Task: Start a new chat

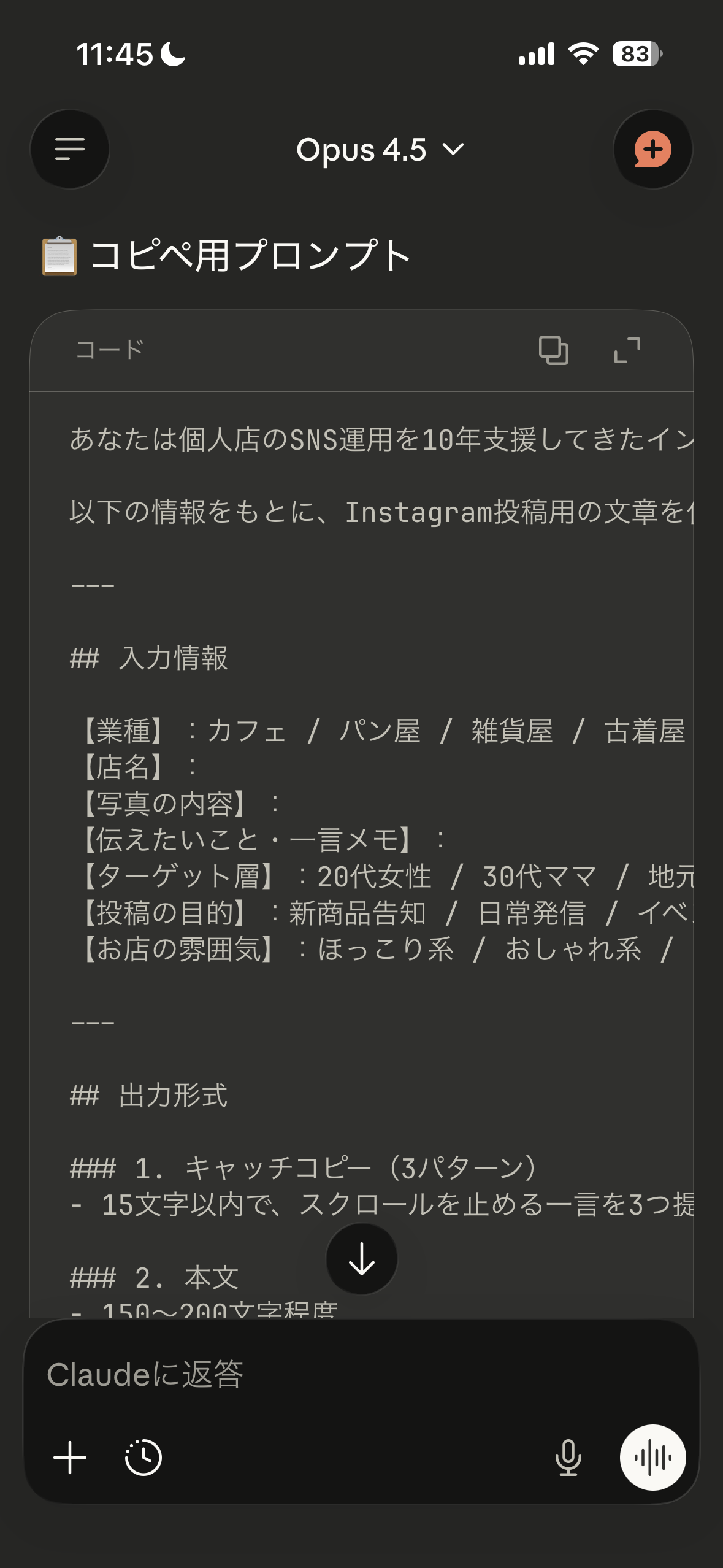Action: tap(652, 149)
